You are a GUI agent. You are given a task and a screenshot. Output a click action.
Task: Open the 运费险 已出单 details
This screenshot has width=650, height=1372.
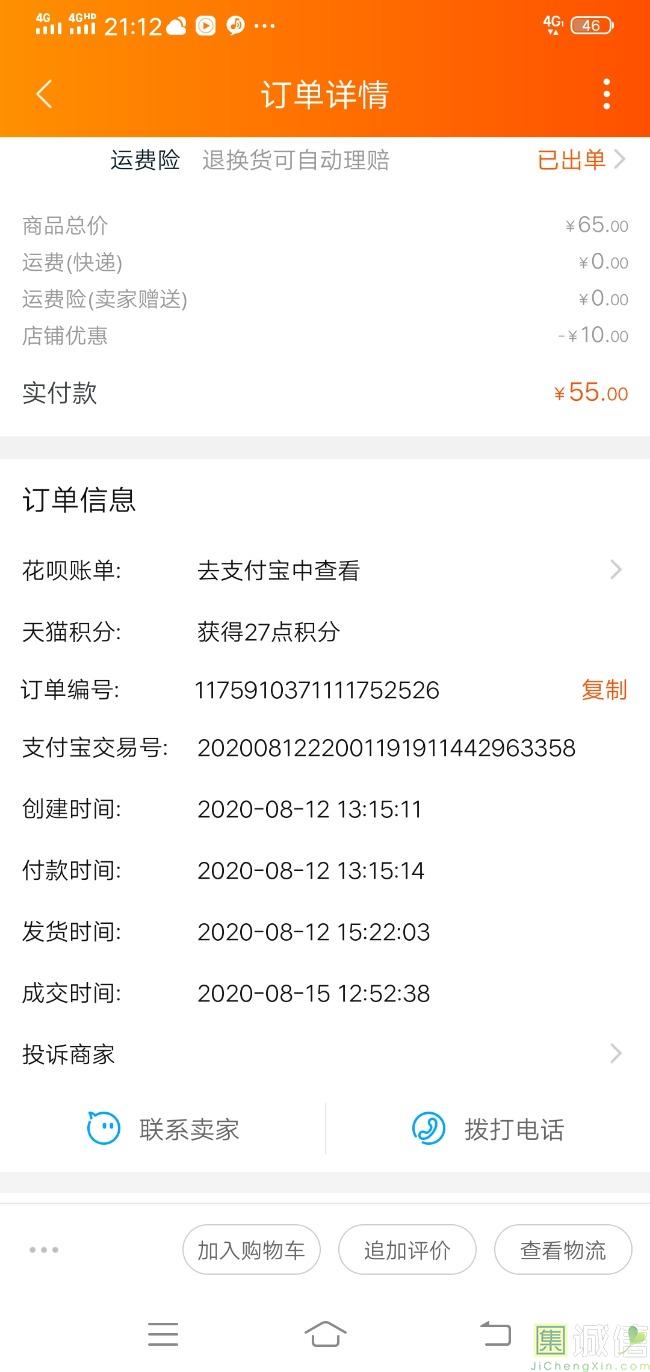pyautogui.click(x=581, y=159)
